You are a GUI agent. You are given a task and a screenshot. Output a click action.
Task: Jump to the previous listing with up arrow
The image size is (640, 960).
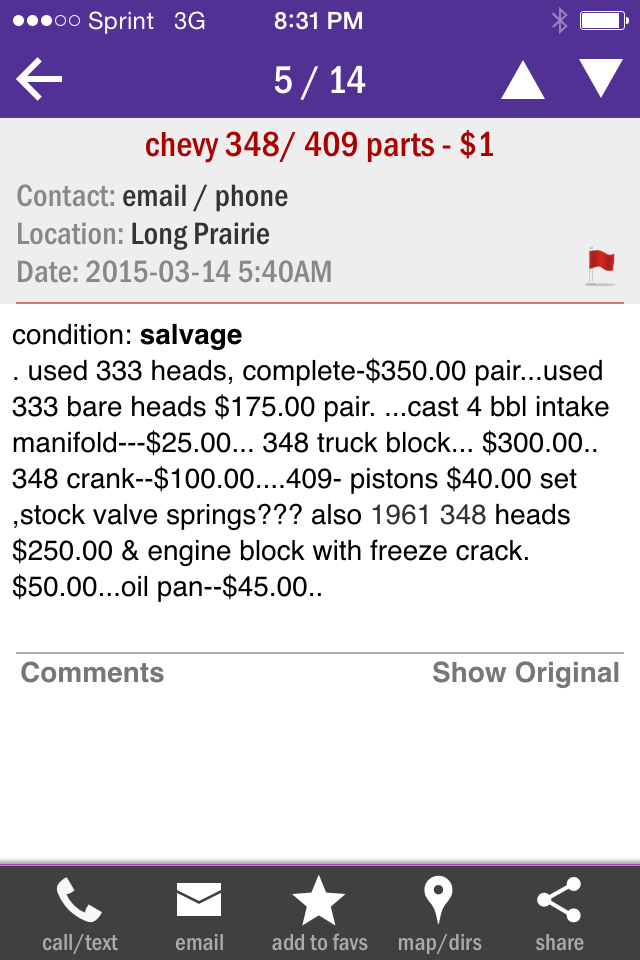coord(522,80)
